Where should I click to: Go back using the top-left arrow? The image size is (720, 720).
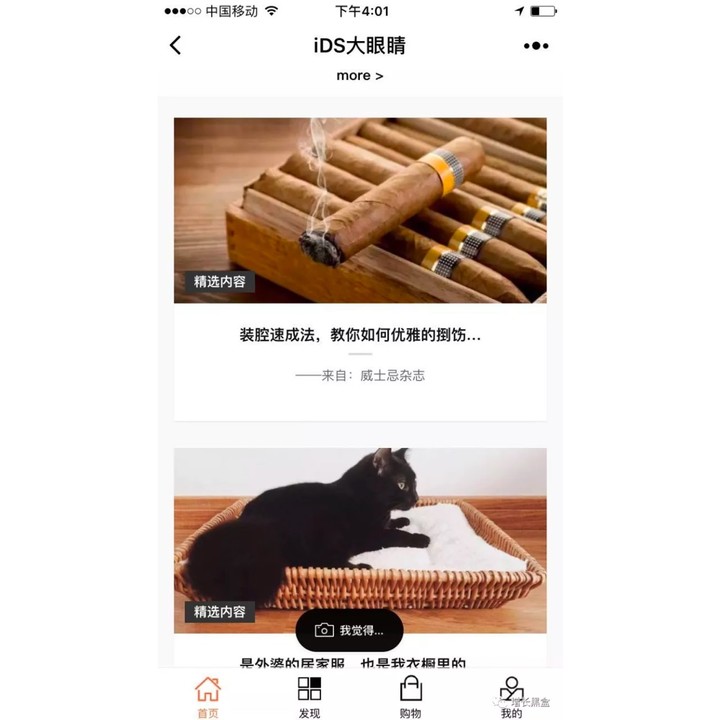pyautogui.click(x=176, y=45)
